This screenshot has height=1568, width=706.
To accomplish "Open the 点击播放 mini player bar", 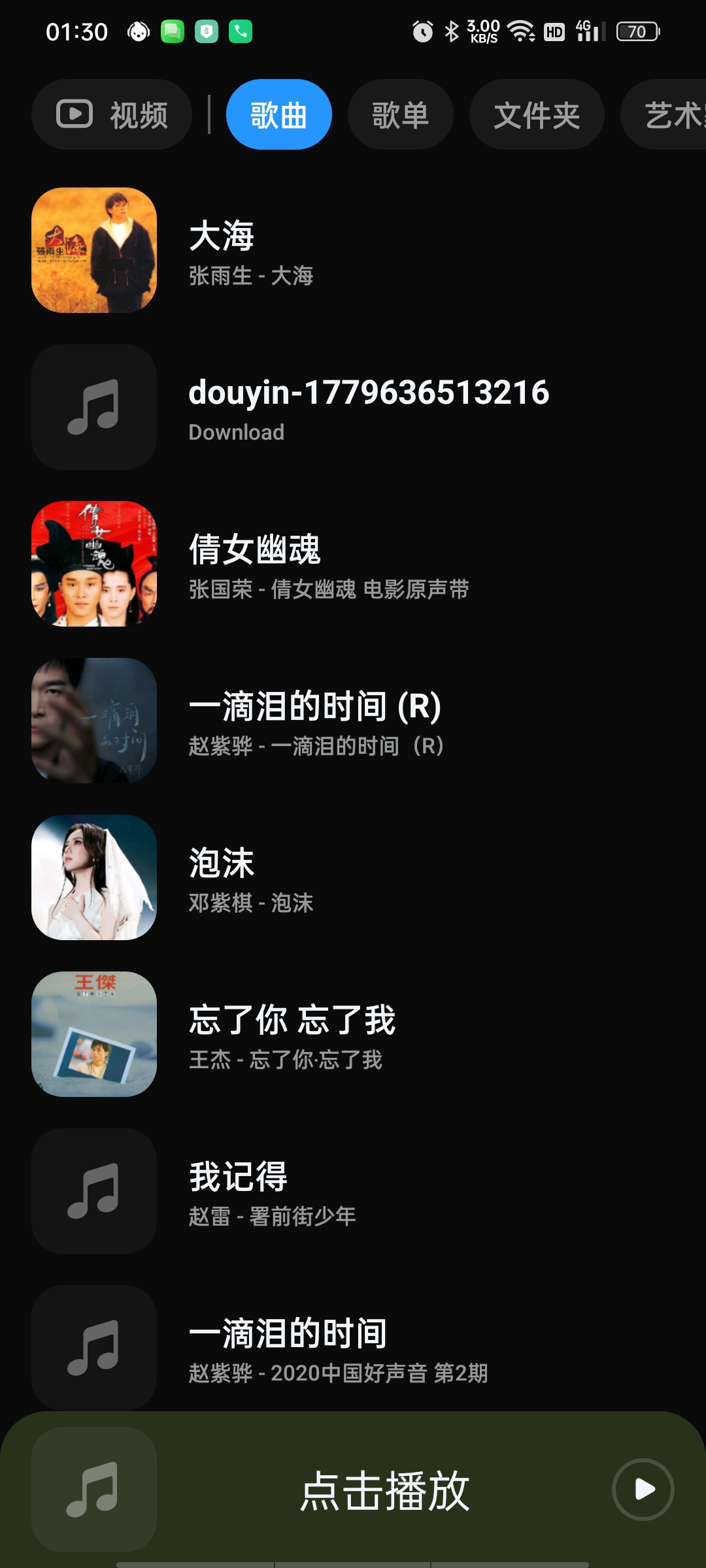I will click(x=353, y=1490).
